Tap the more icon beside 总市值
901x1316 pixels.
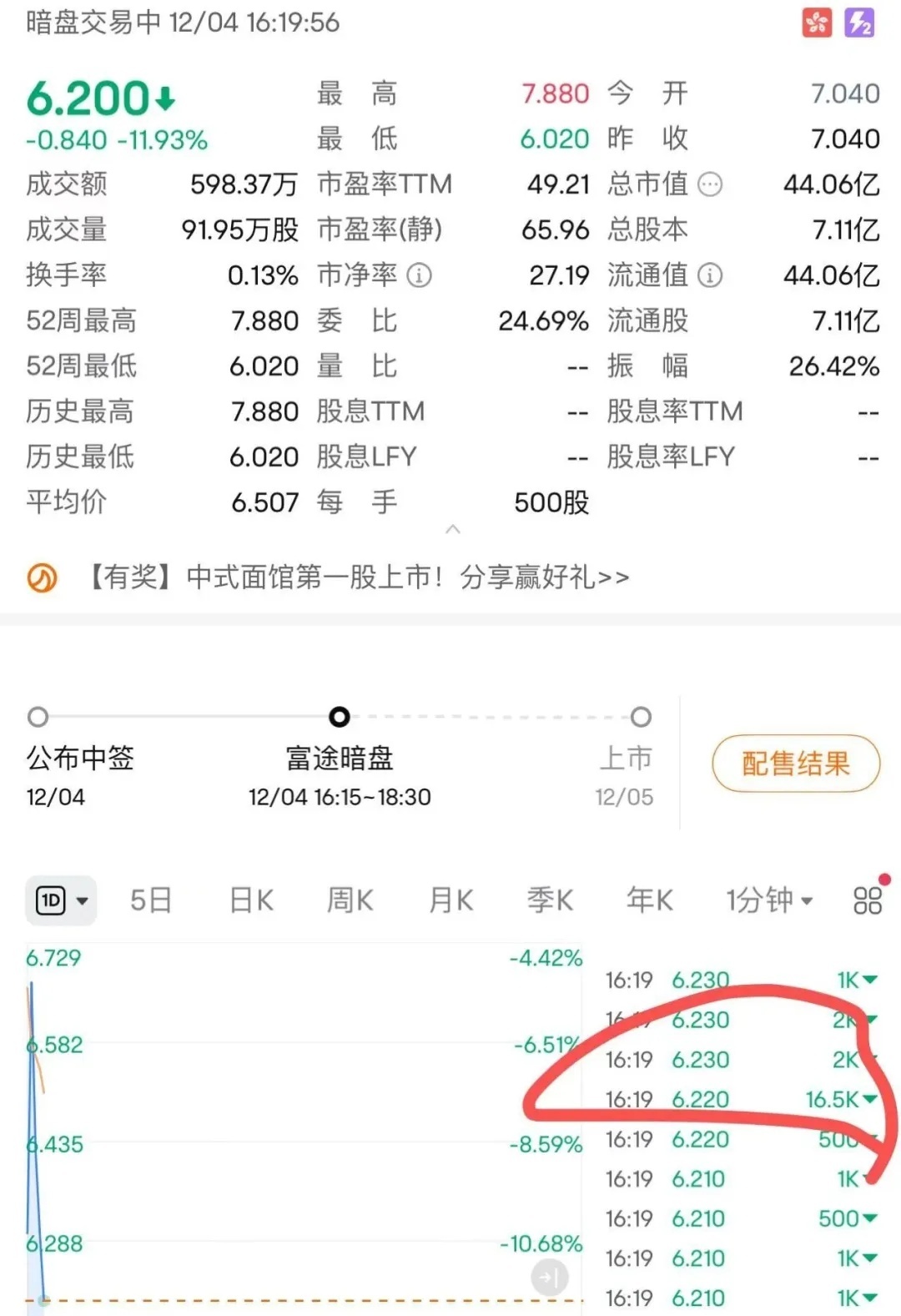point(710,184)
